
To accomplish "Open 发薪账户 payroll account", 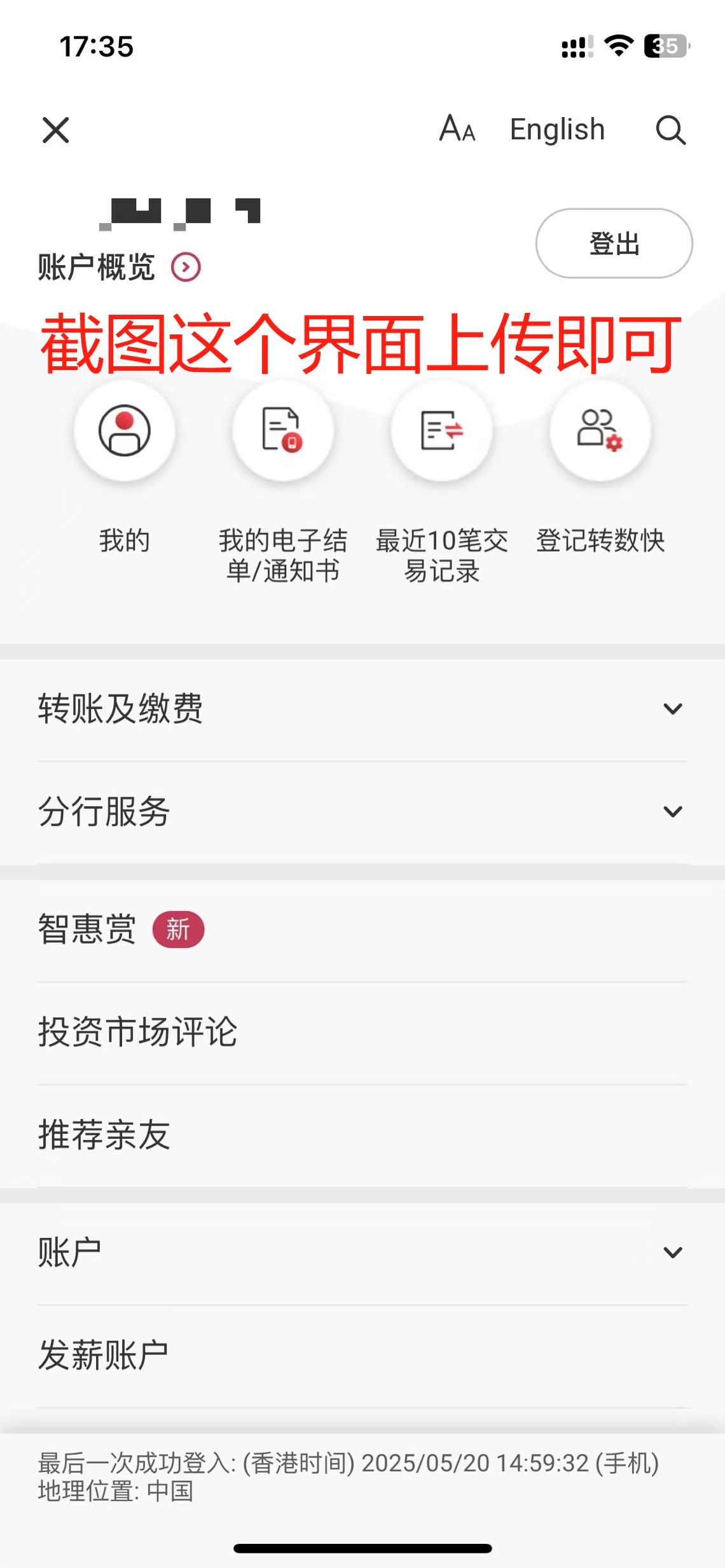I will click(x=362, y=1355).
